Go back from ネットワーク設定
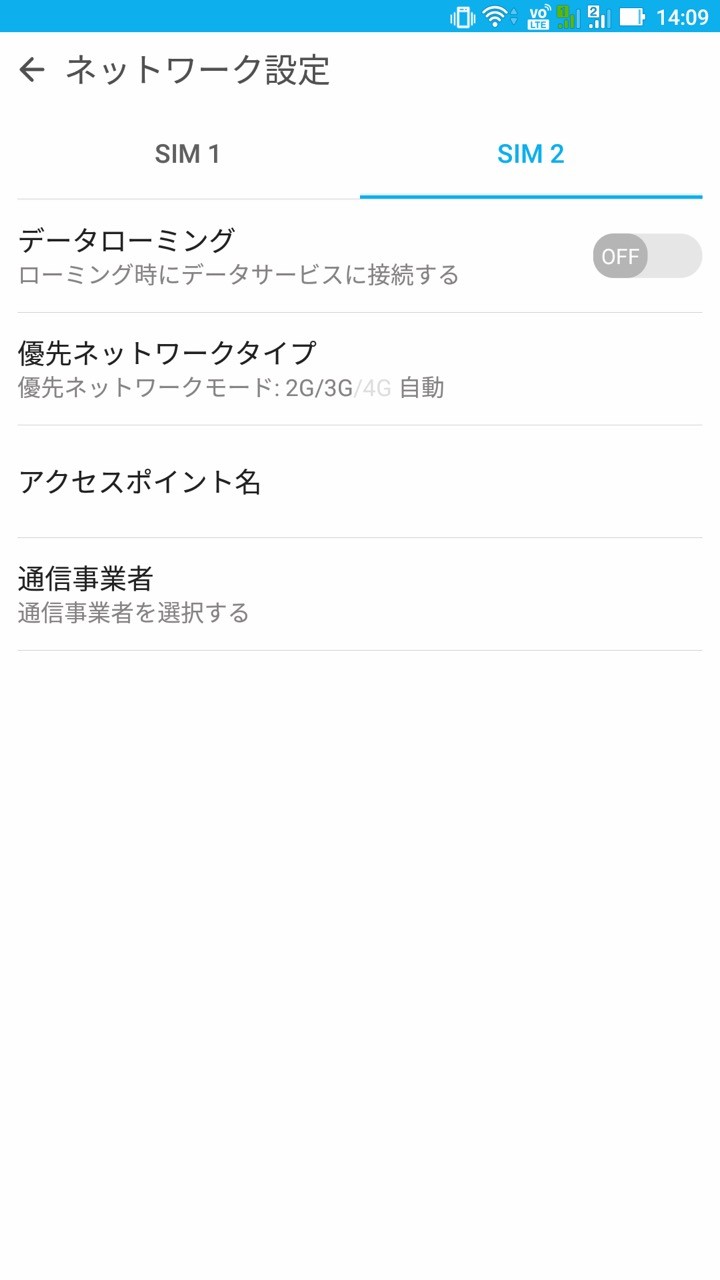The height and width of the screenshot is (1280, 720). click(x=32, y=70)
